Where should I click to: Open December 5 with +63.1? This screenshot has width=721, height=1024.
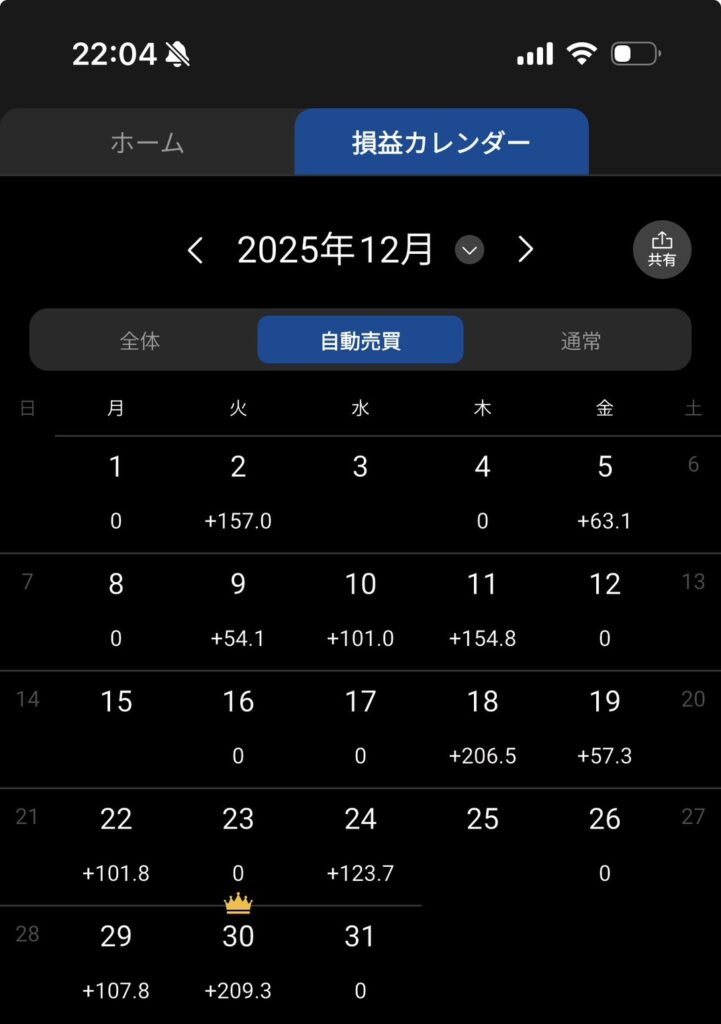click(604, 493)
